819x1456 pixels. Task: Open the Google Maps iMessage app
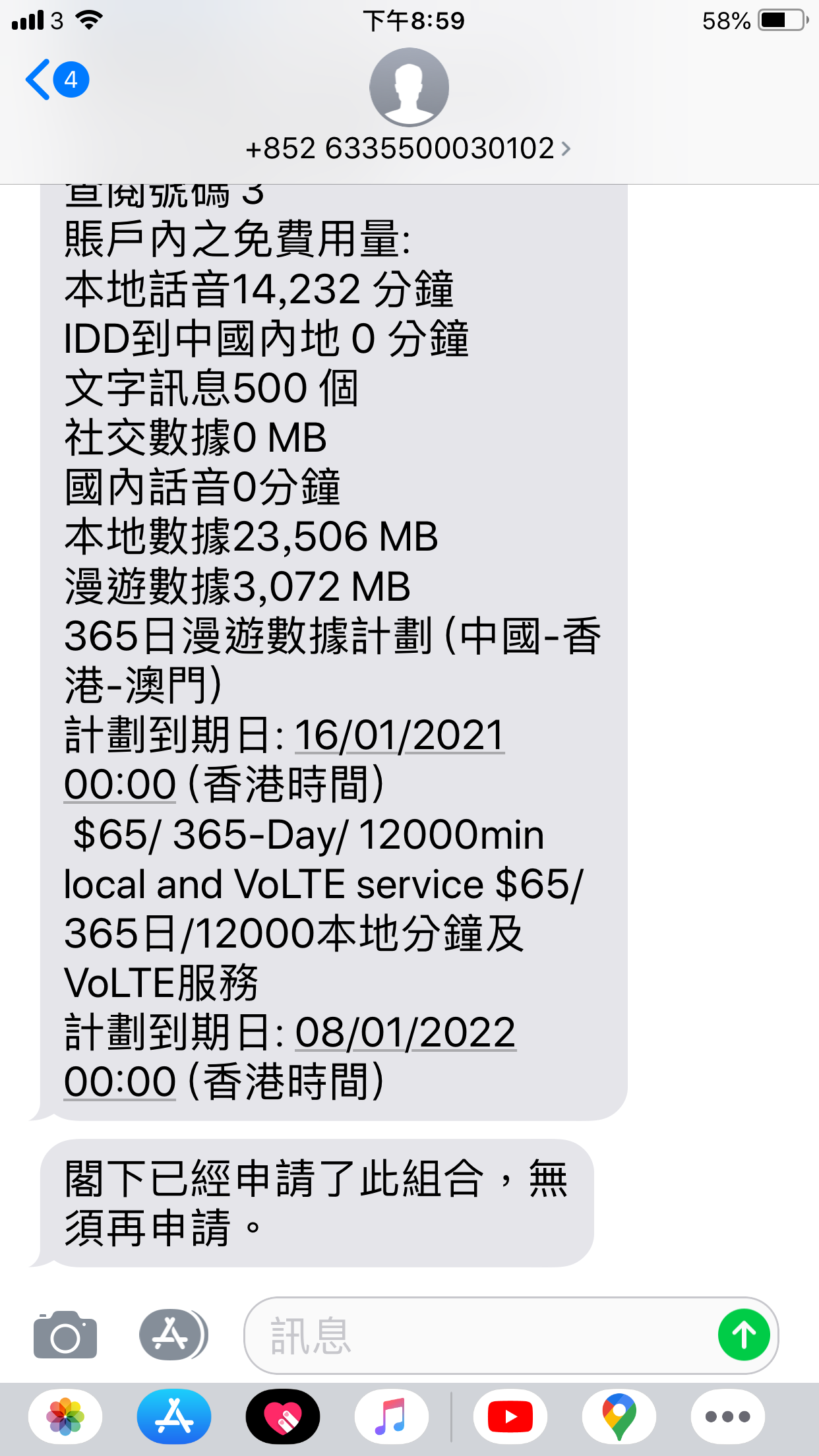click(x=619, y=1416)
